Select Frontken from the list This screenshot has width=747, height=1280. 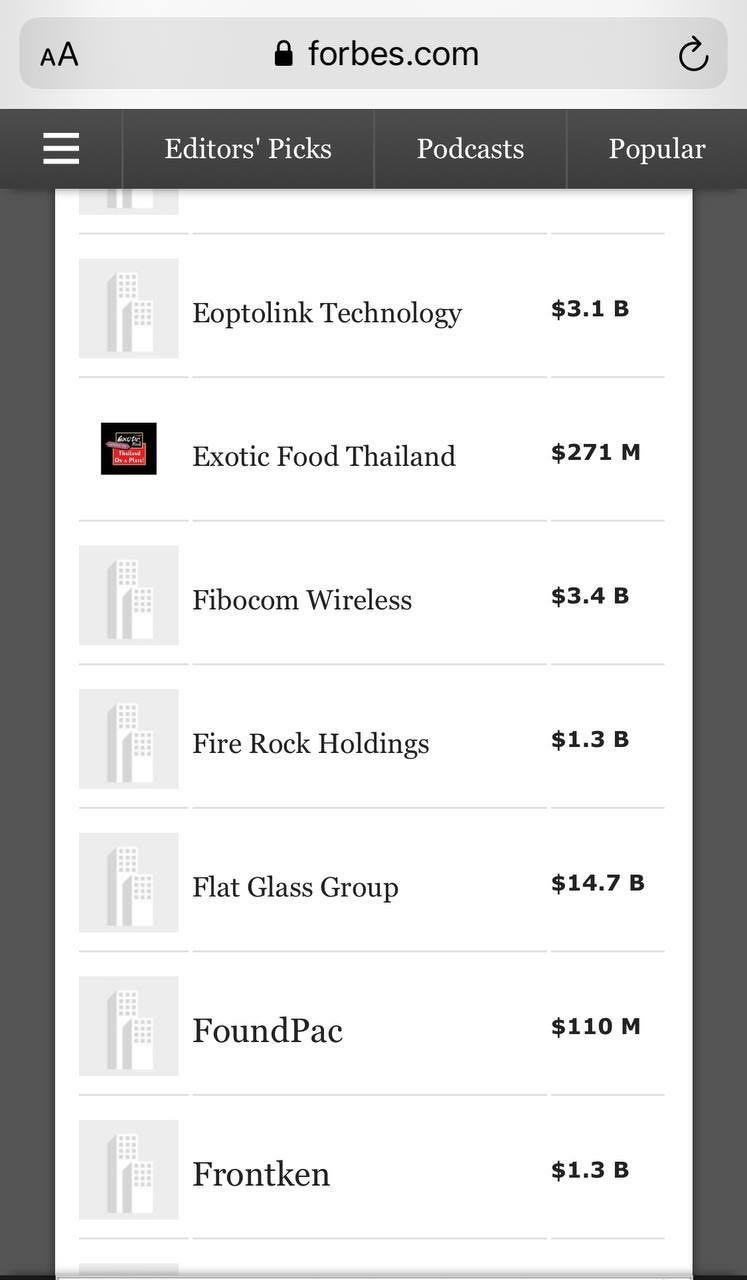coord(261,1174)
